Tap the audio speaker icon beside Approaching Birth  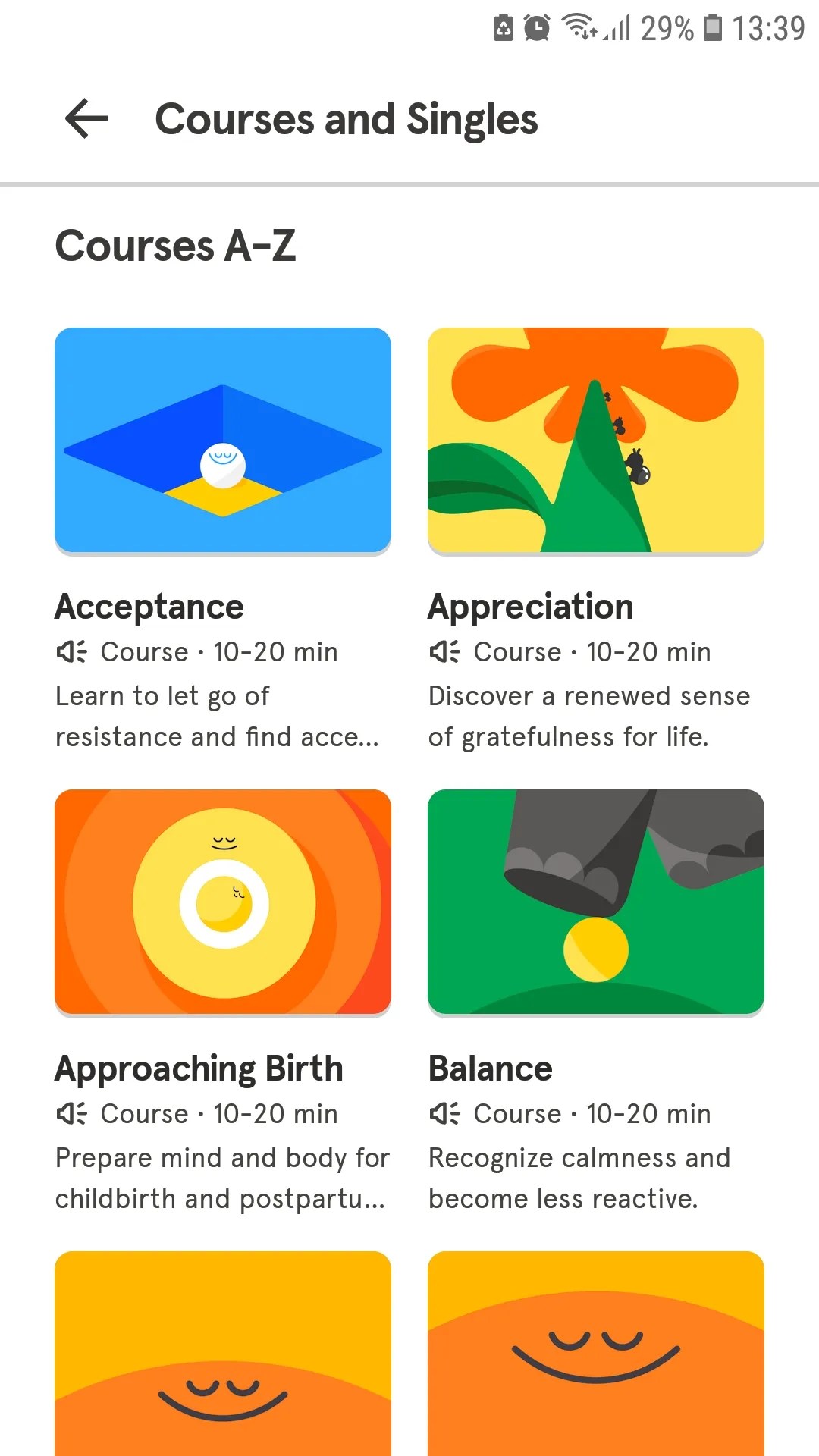[71, 1113]
